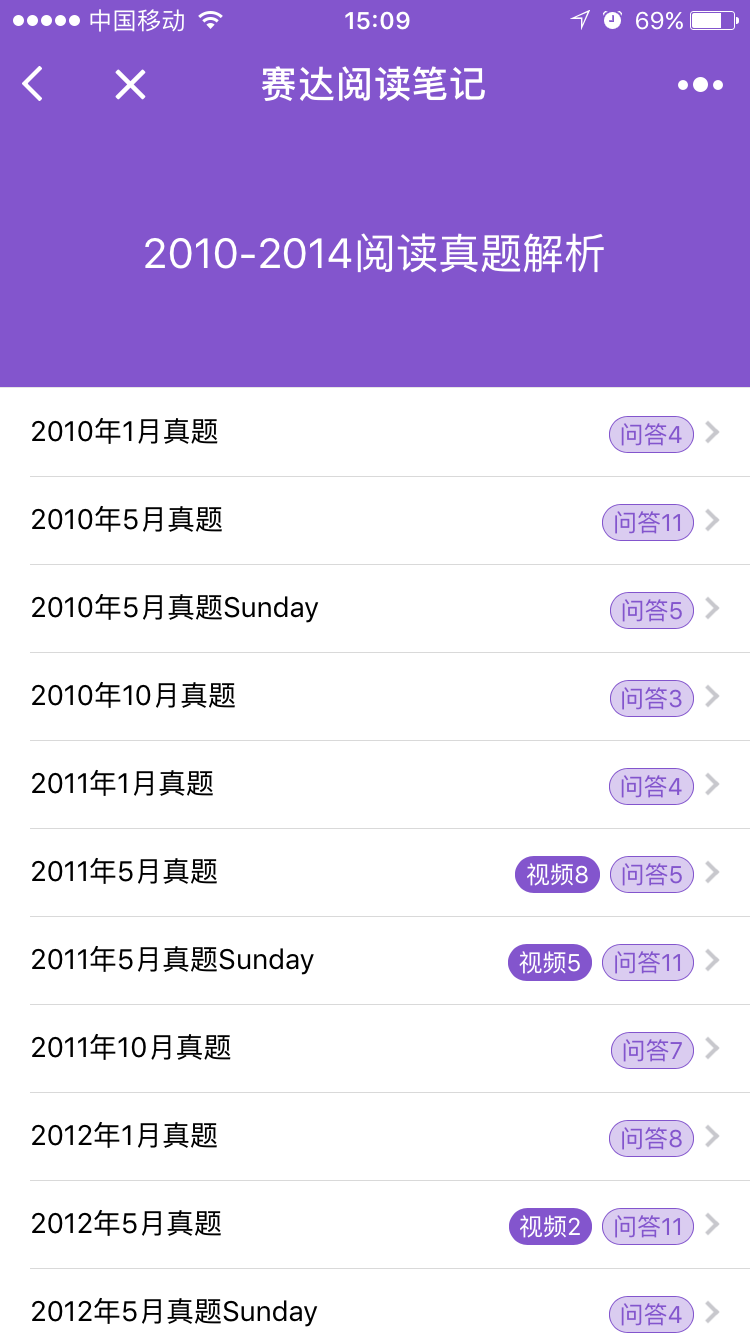
Task: Go back with the arrow icon
Action: tap(33, 85)
